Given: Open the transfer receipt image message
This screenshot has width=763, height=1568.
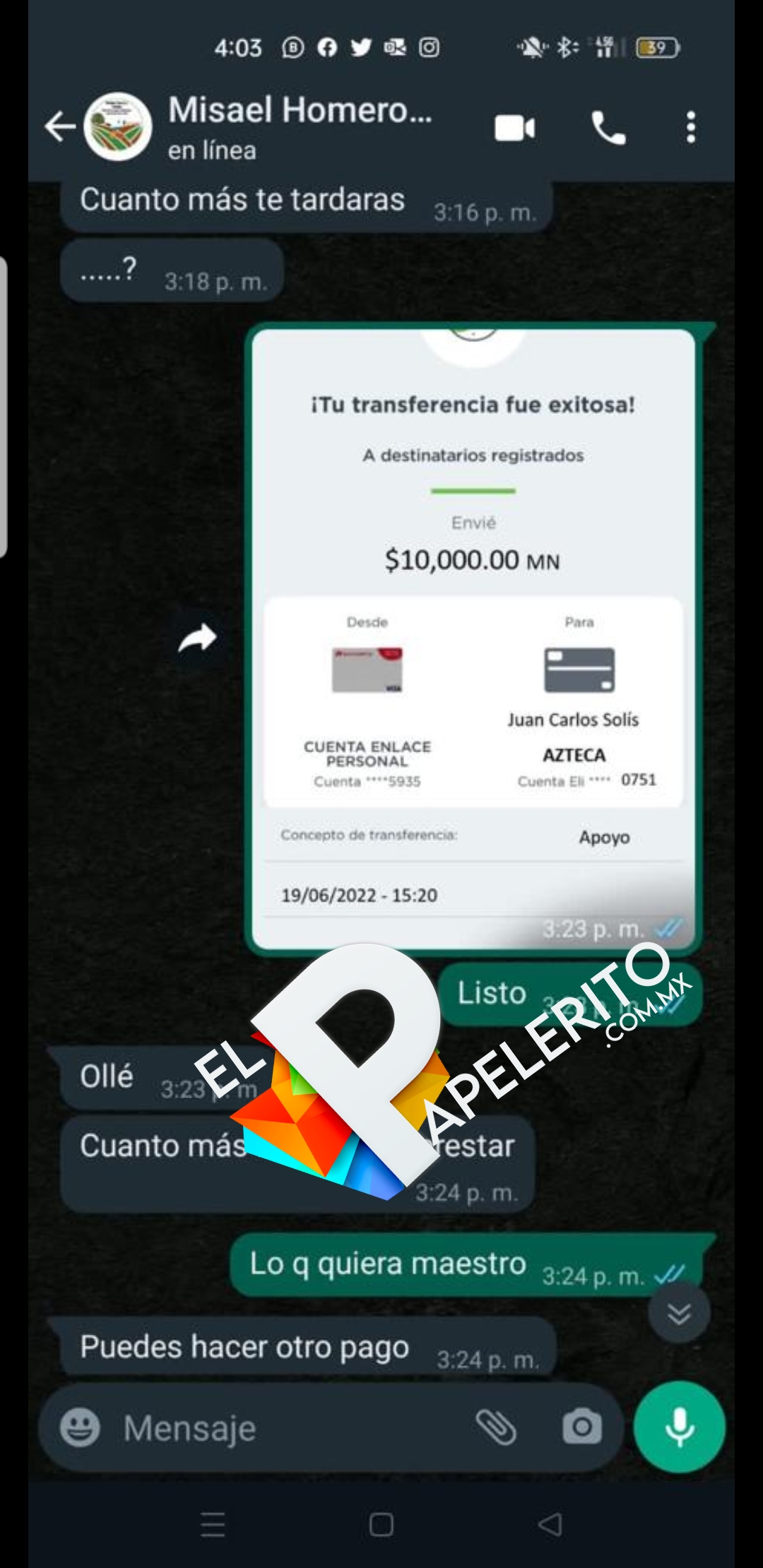Looking at the screenshot, I should (x=473, y=636).
